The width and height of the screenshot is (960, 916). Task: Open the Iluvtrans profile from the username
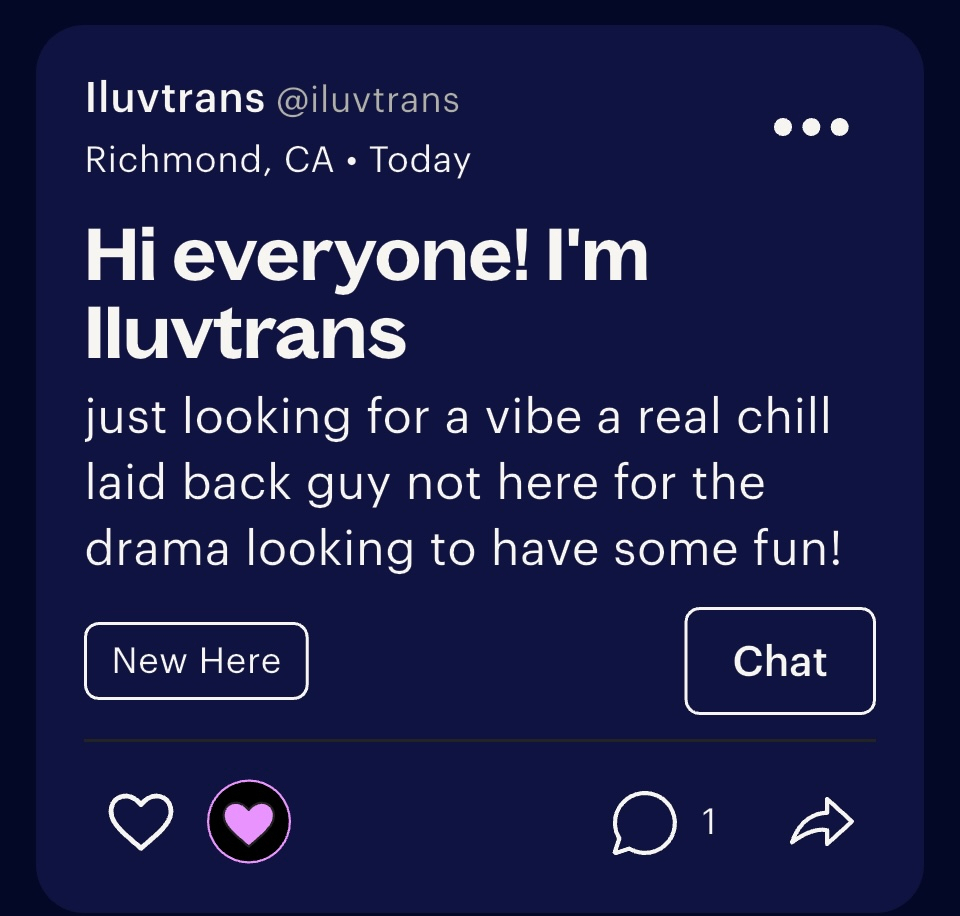click(x=175, y=99)
